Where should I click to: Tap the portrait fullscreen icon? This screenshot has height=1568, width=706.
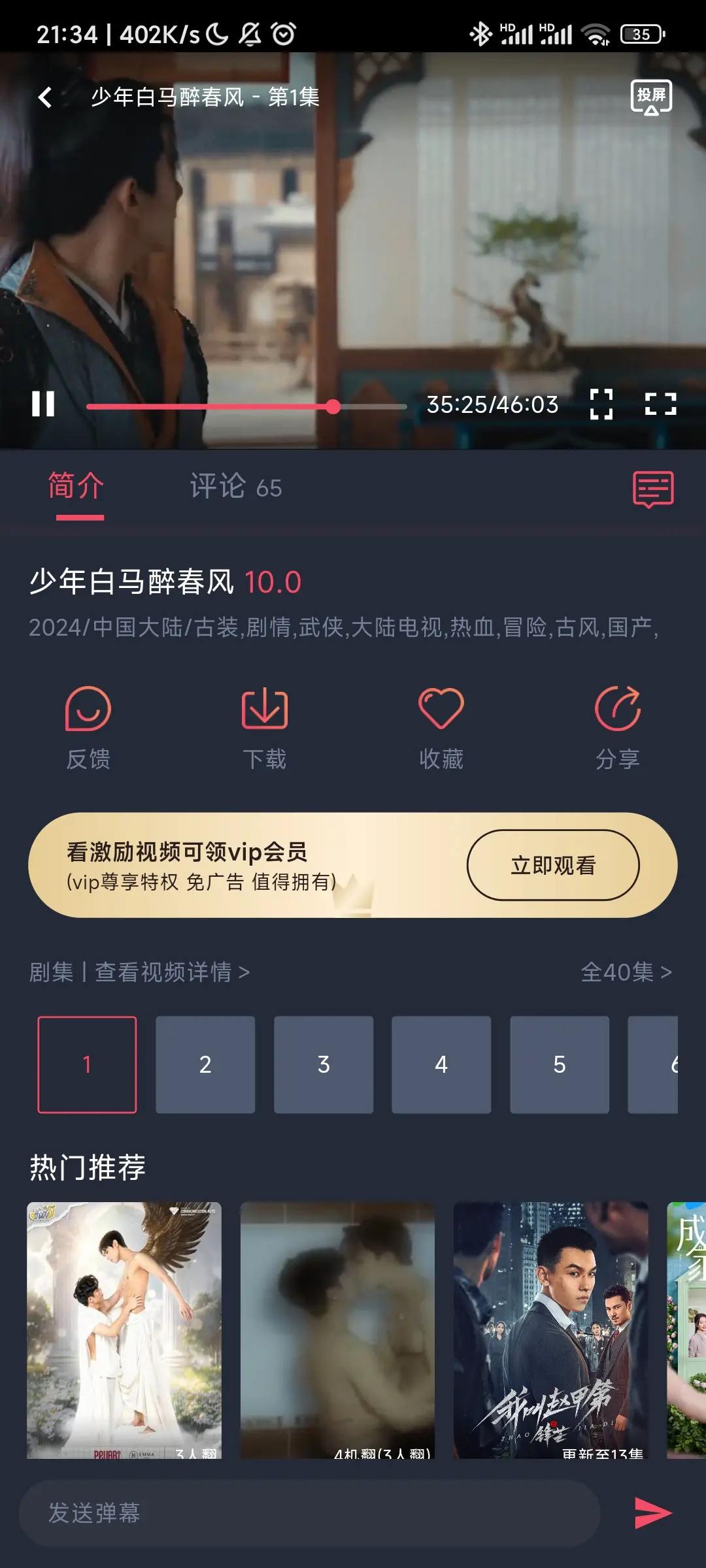[601, 404]
